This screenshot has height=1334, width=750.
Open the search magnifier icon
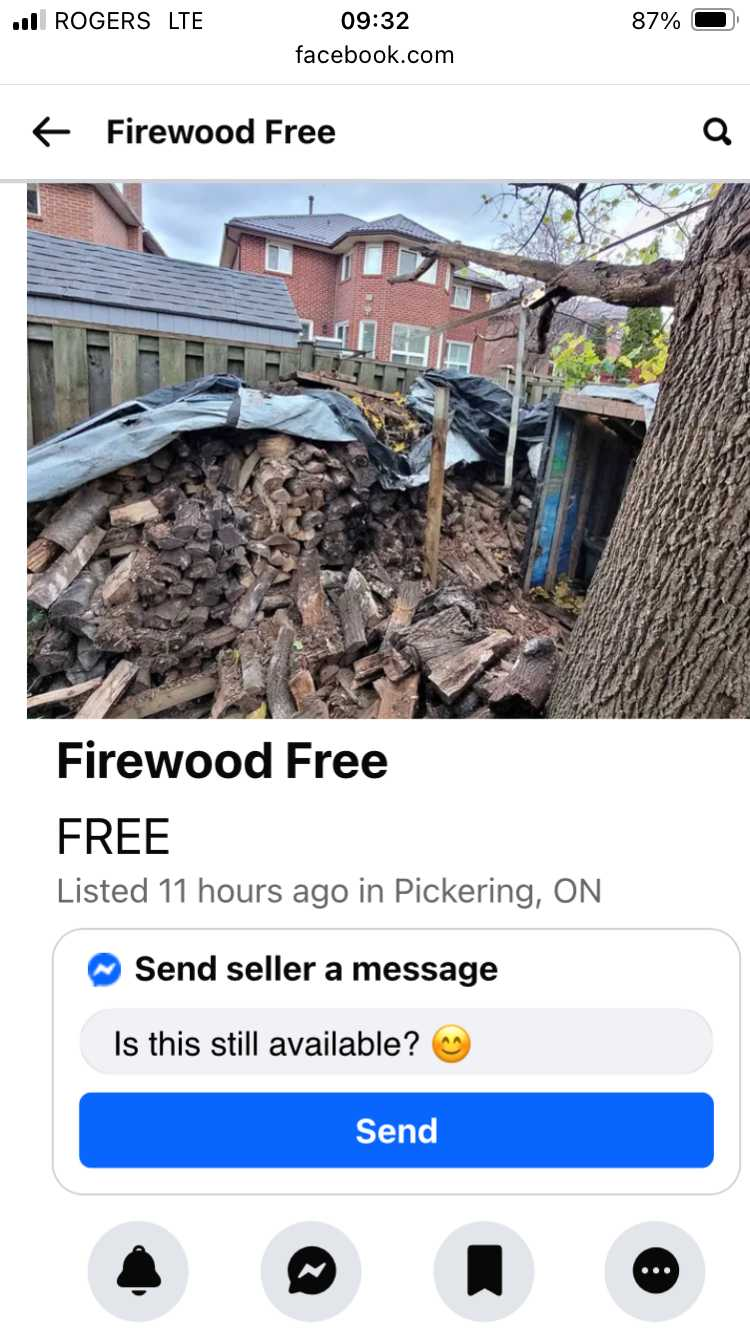[x=716, y=131]
